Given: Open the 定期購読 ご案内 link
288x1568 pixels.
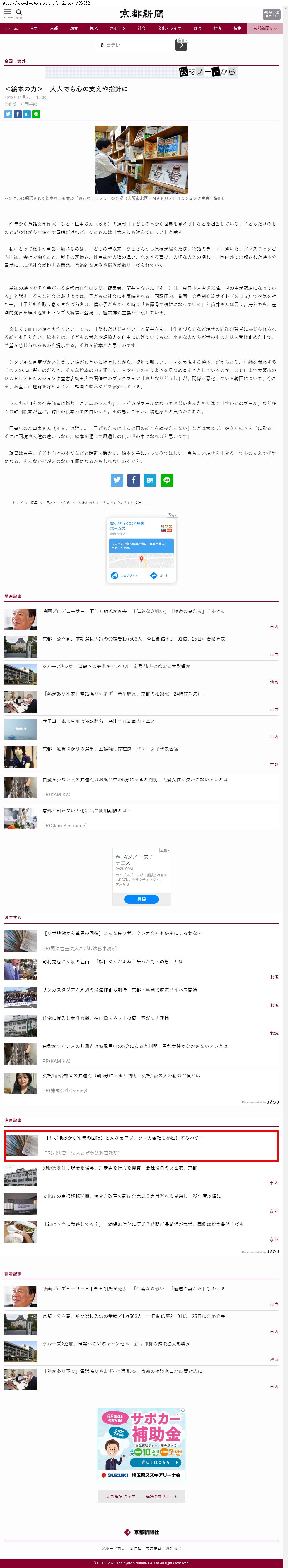Looking at the screenshot, I should tap(120, 1496).
